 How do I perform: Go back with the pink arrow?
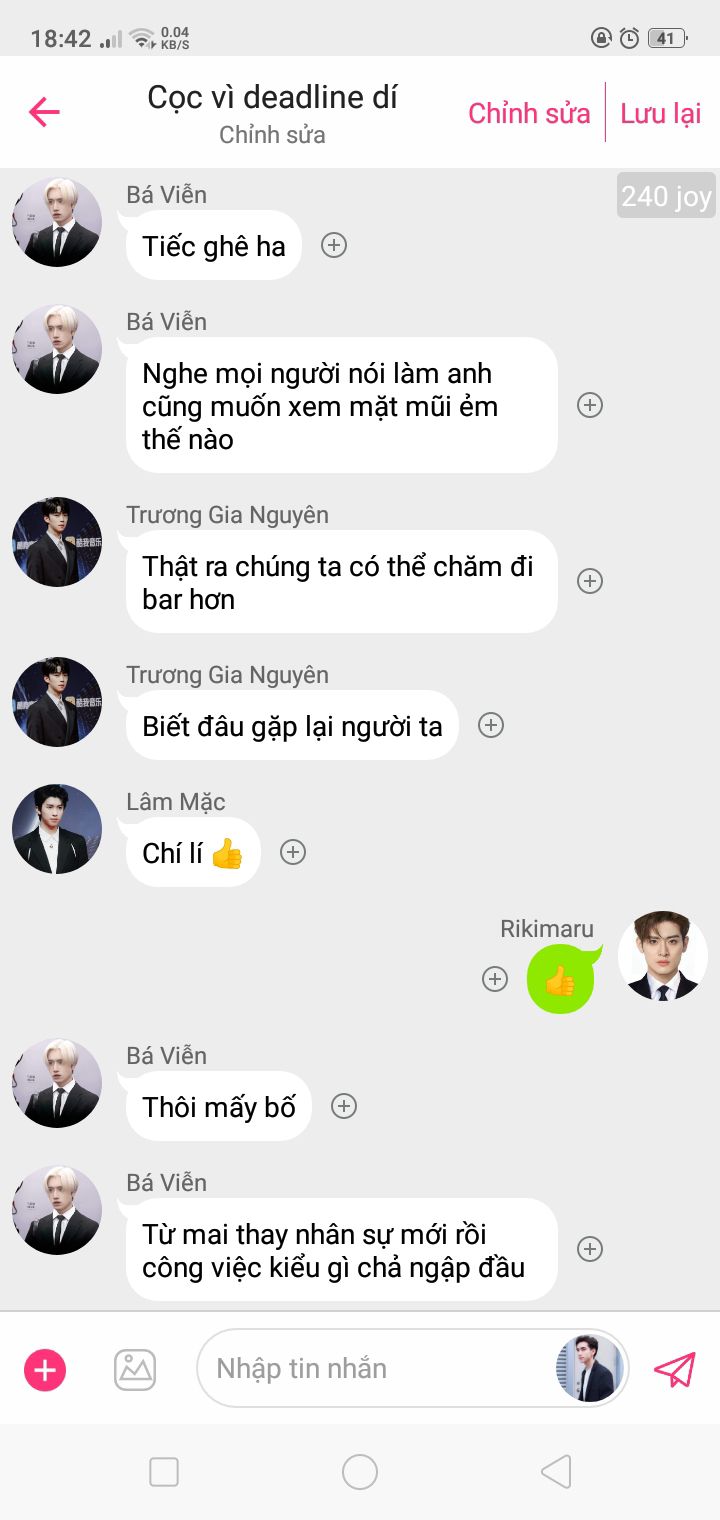click(x=44, y=112)
